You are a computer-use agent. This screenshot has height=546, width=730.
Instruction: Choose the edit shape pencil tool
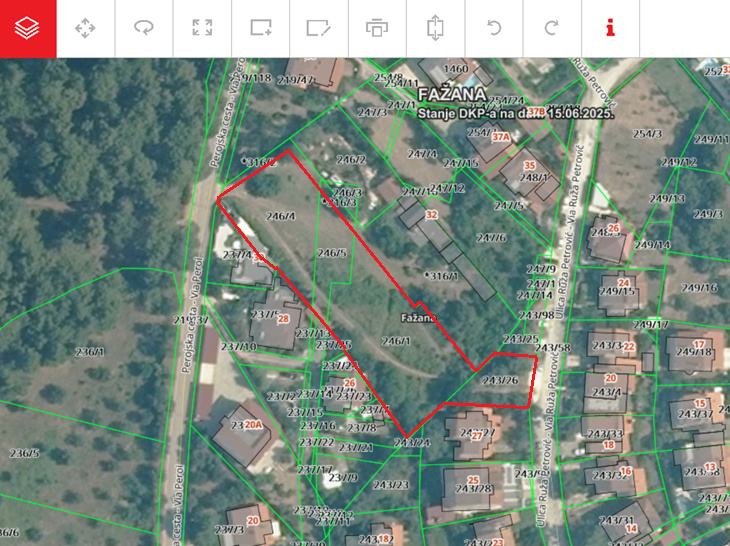[319, 28]
